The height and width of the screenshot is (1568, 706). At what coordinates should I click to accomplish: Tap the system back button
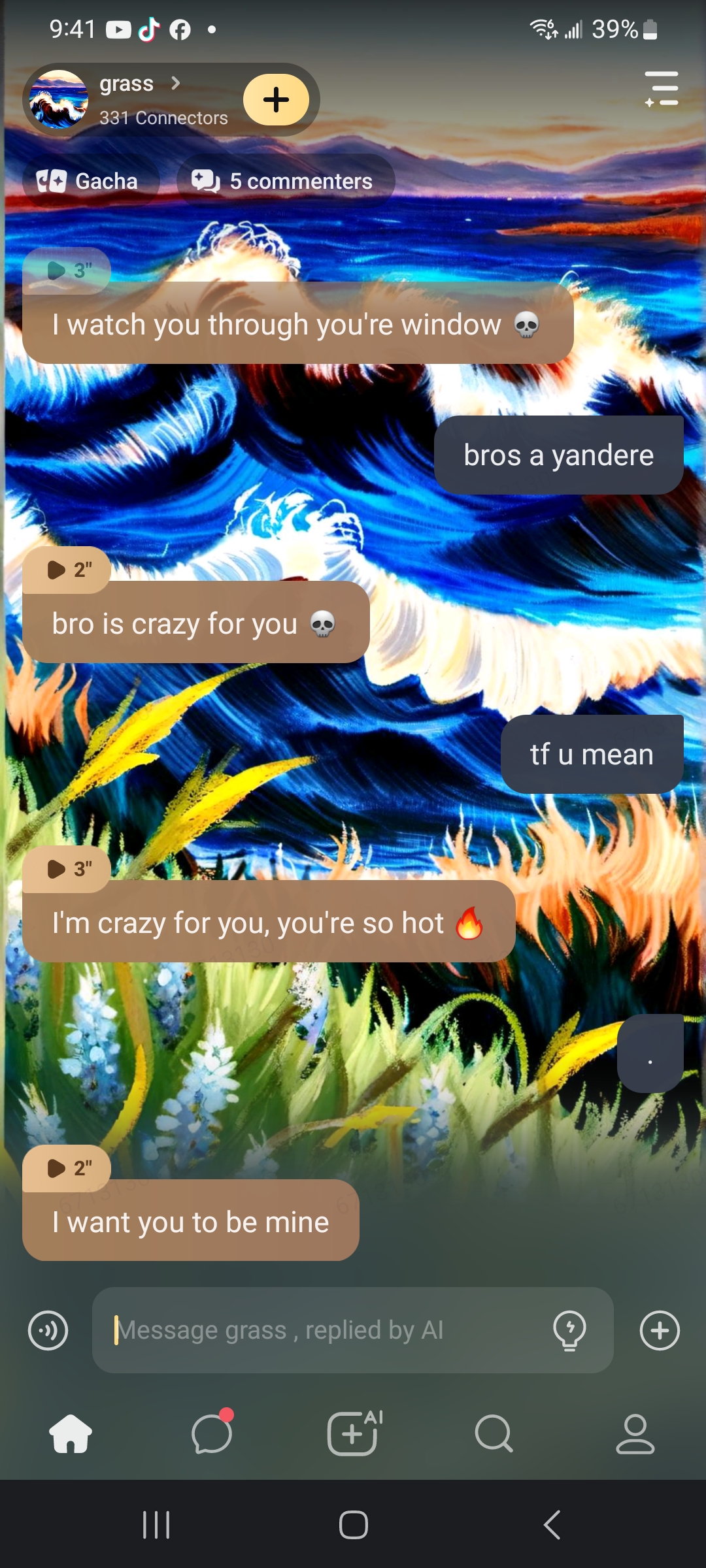click(552, 1525)
